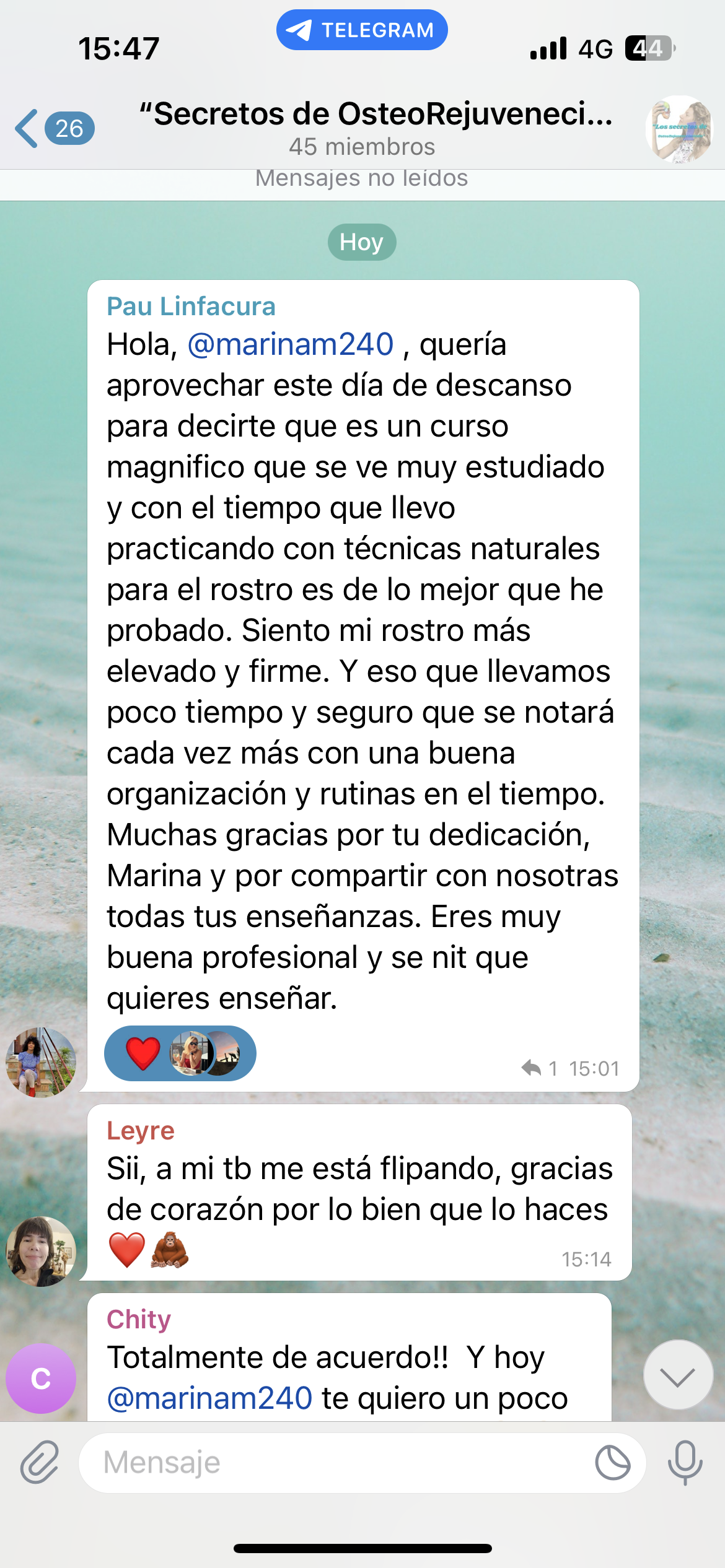The width and height of the screenshot is (725, 1568).
Task: View the reply to Pau Linfacura's message
Action: point(539,1068)
